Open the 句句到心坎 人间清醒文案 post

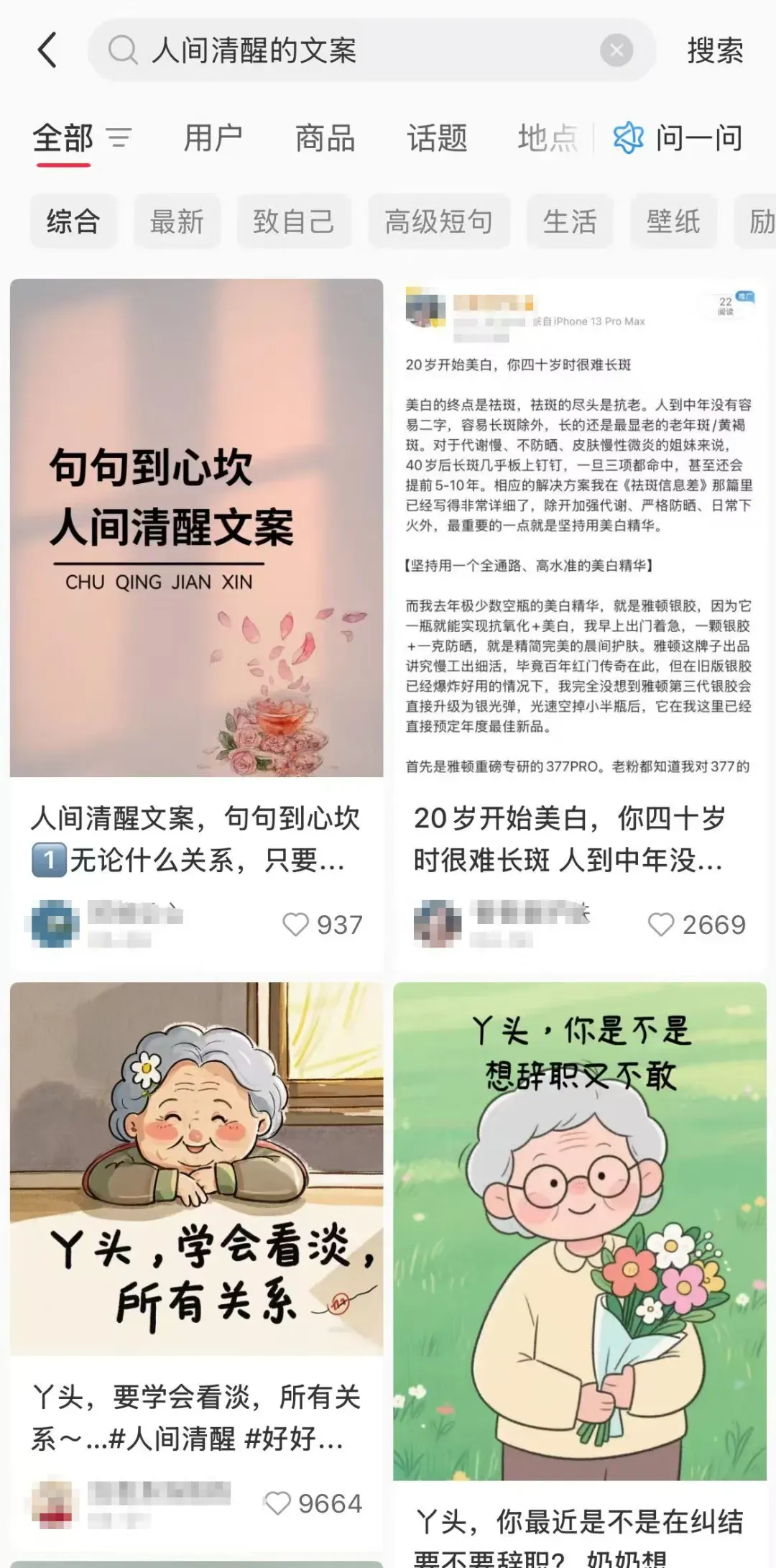pyautogui.click(x=196, y=528)
